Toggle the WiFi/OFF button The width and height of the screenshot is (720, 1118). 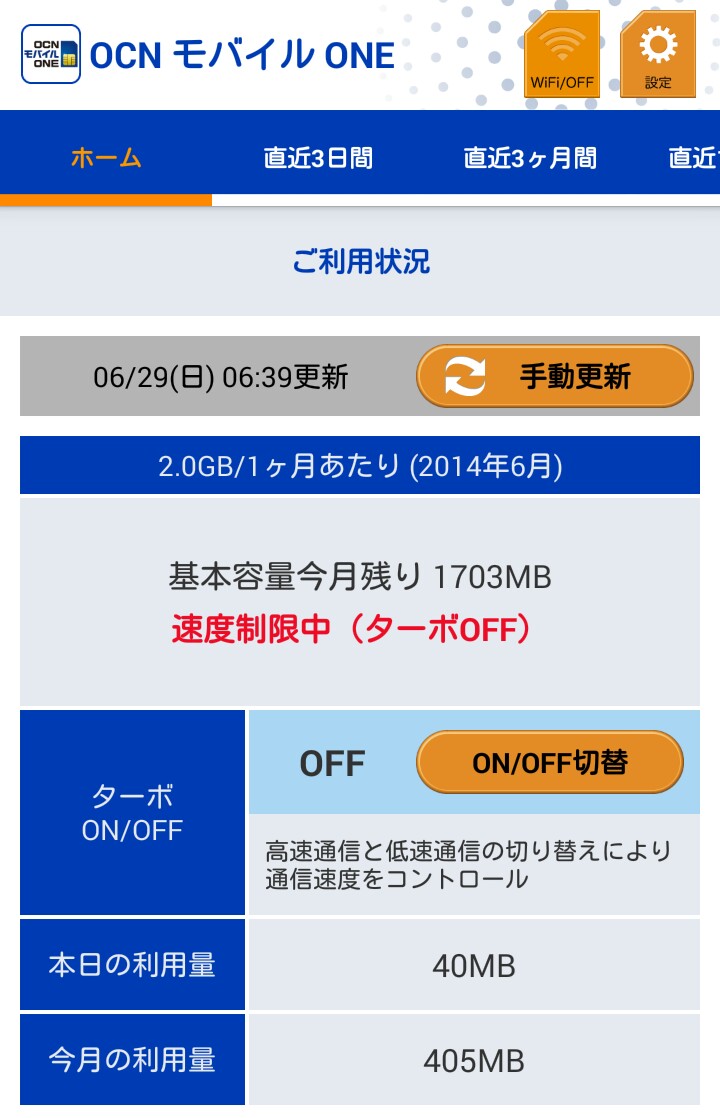pos(561,55)
